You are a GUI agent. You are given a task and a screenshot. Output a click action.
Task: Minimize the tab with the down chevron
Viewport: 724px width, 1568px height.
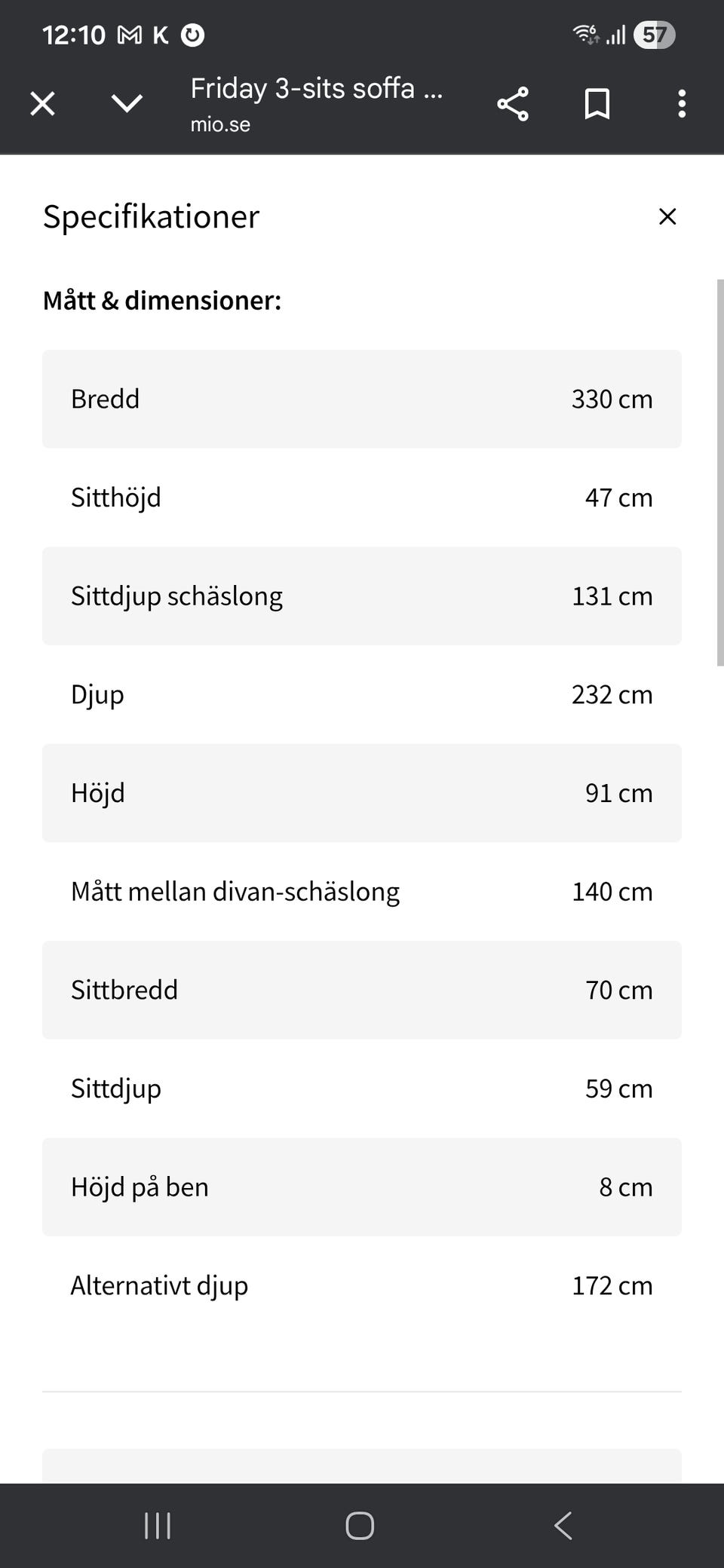127,103
